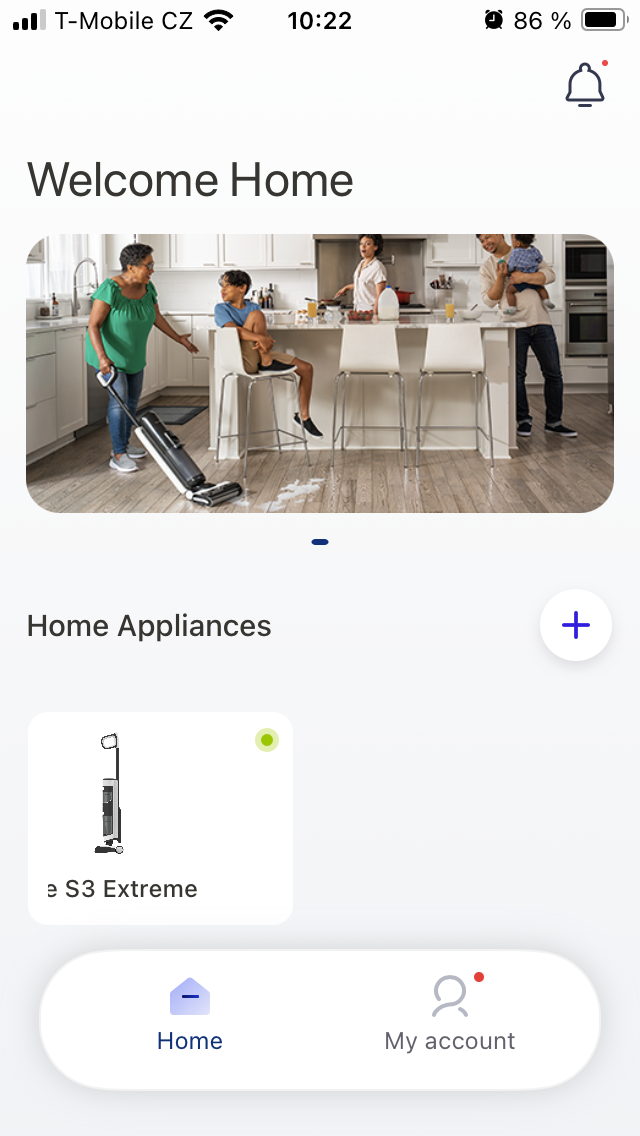This screenshot has height=1136, width=640.
Task: Switch to the Home tab
Action: point(190,1015)
